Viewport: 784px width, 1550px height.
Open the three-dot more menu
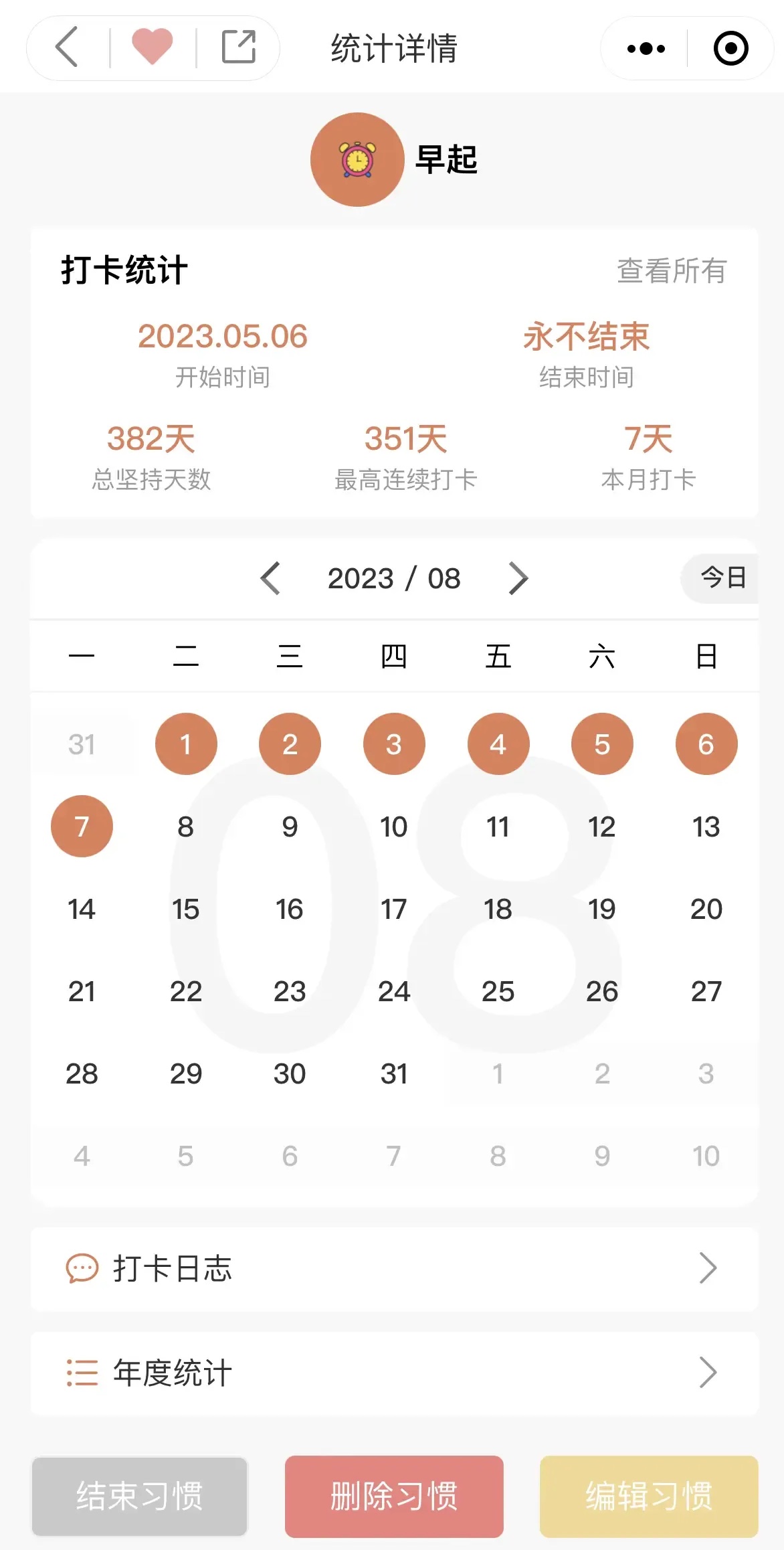(x=646, y=48)
